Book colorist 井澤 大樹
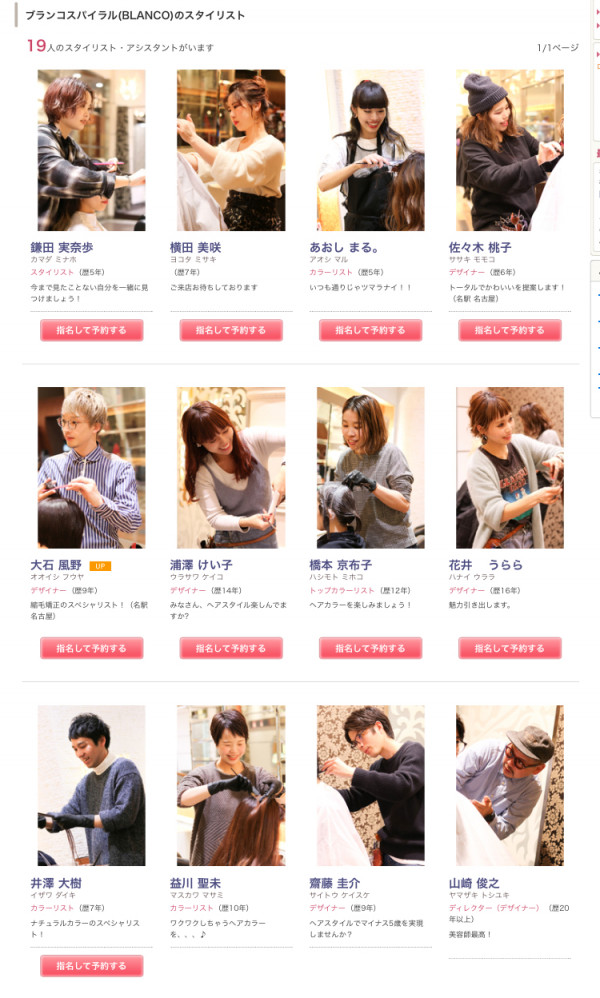The width and height of the screenshot is (600, 998). pos(92,966)
